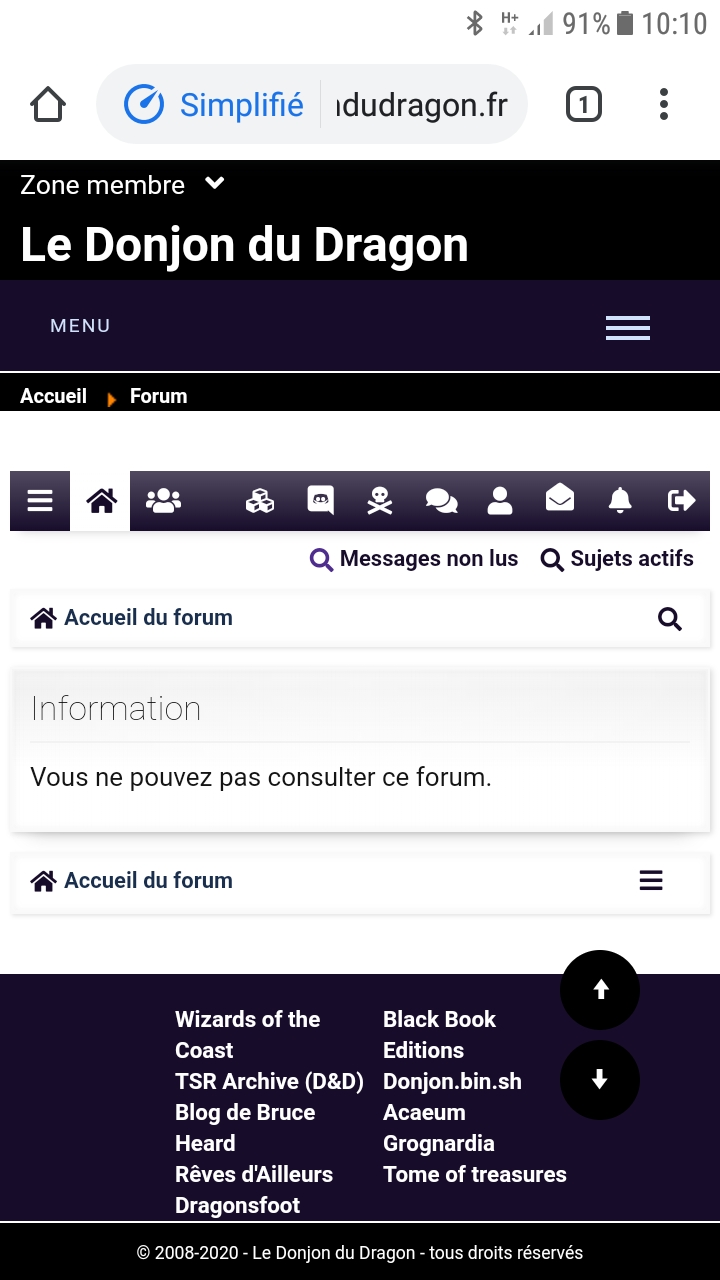Open the forum search magnifier icon
The image size is (720, 1280).
click(x=670, y=619)
